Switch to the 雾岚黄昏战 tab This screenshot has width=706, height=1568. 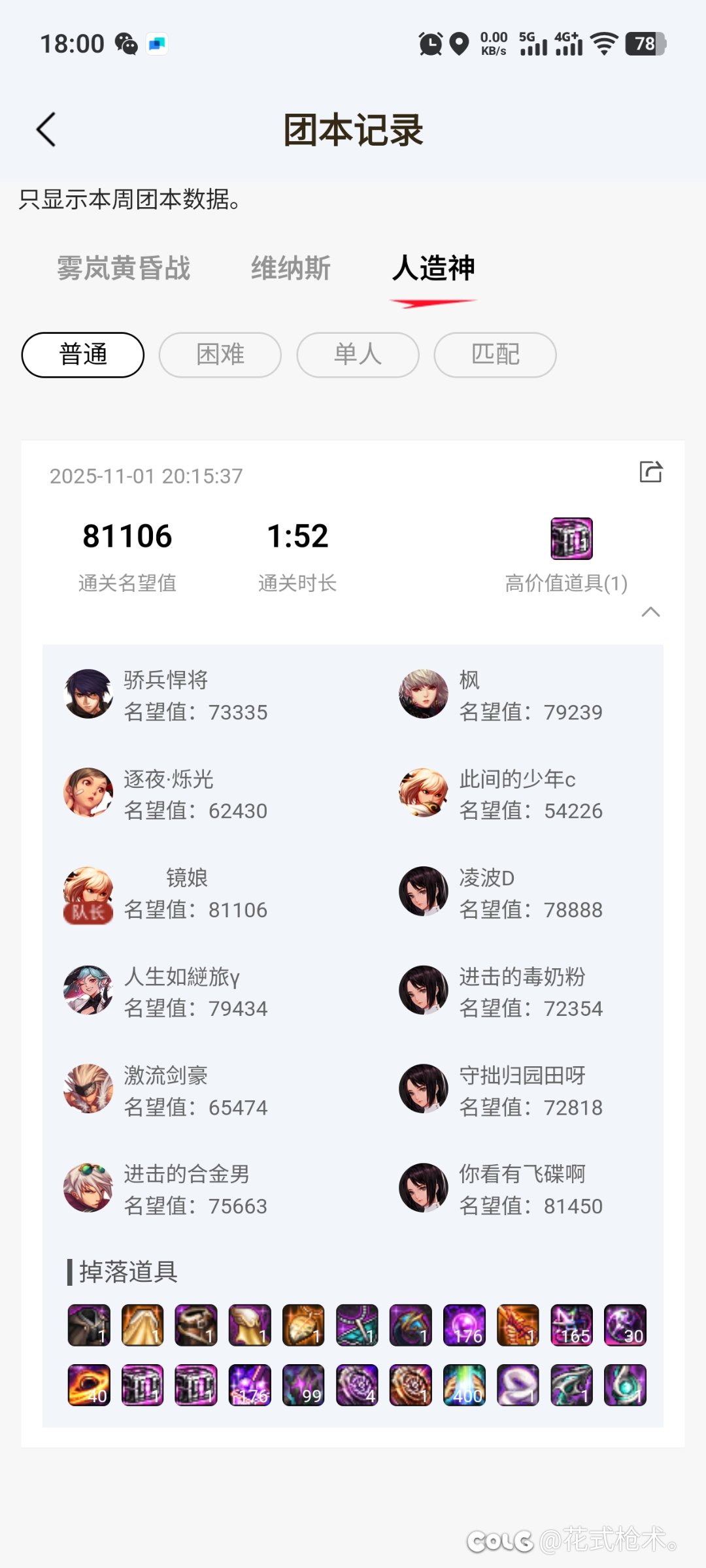(x=124, y=269)
